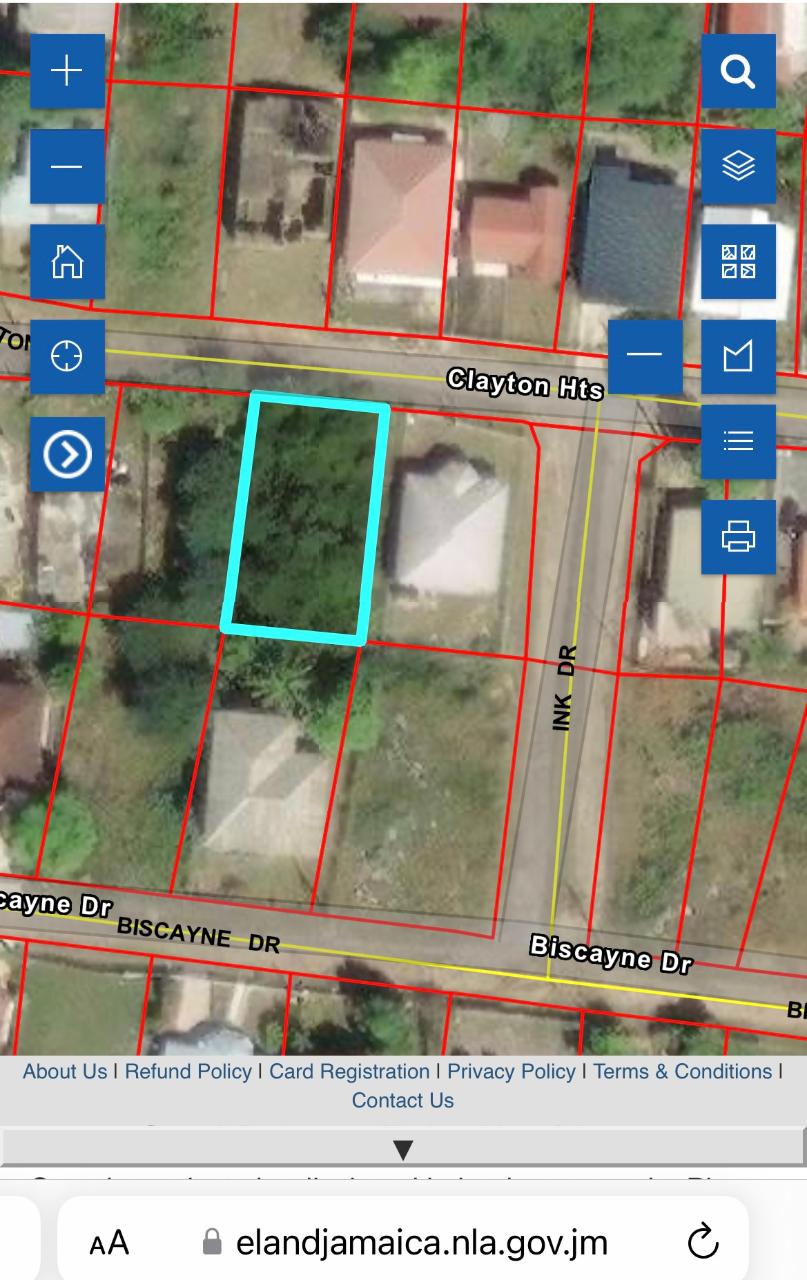Zoom out with the left minus button

[67, 166]
